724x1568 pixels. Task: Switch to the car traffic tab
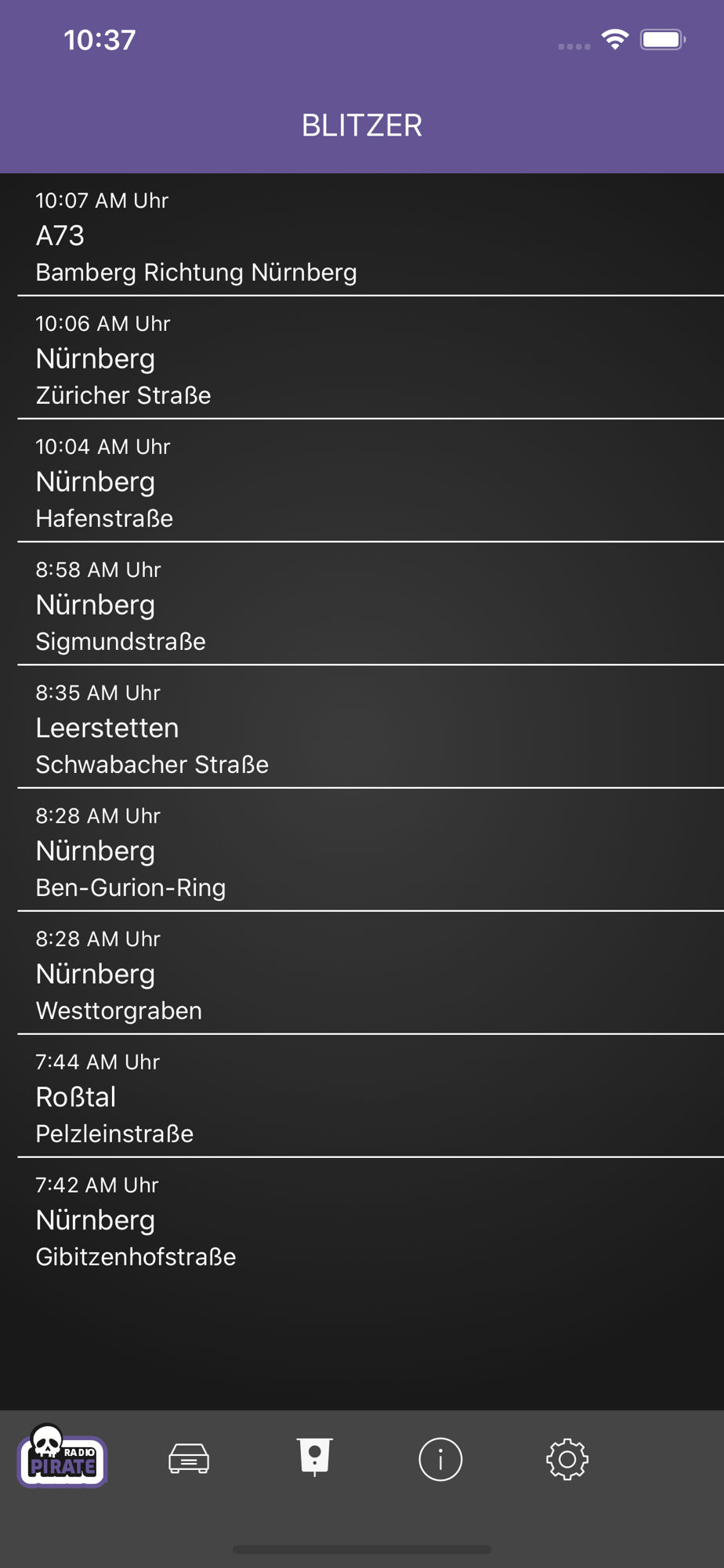(189, 1459)
